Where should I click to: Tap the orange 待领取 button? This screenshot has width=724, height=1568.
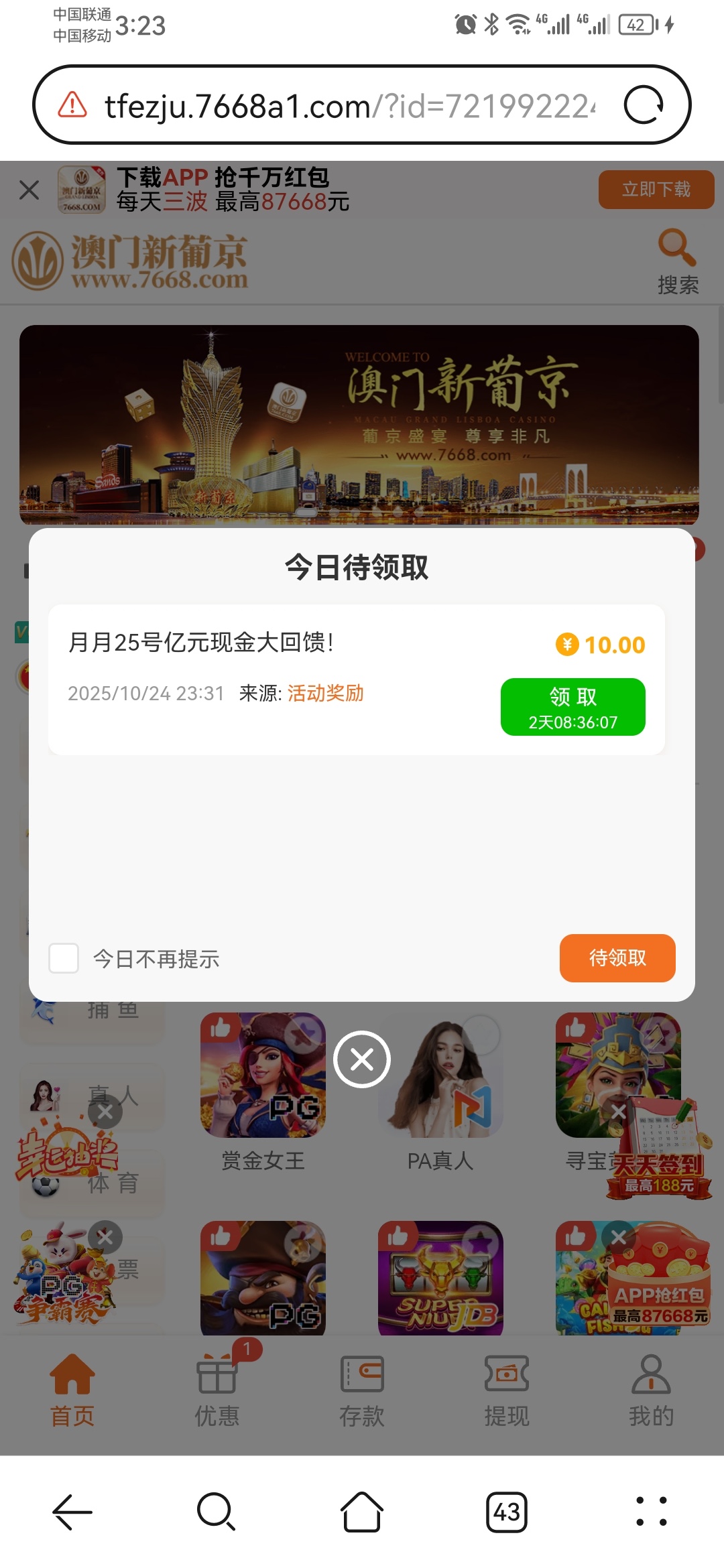617,958
